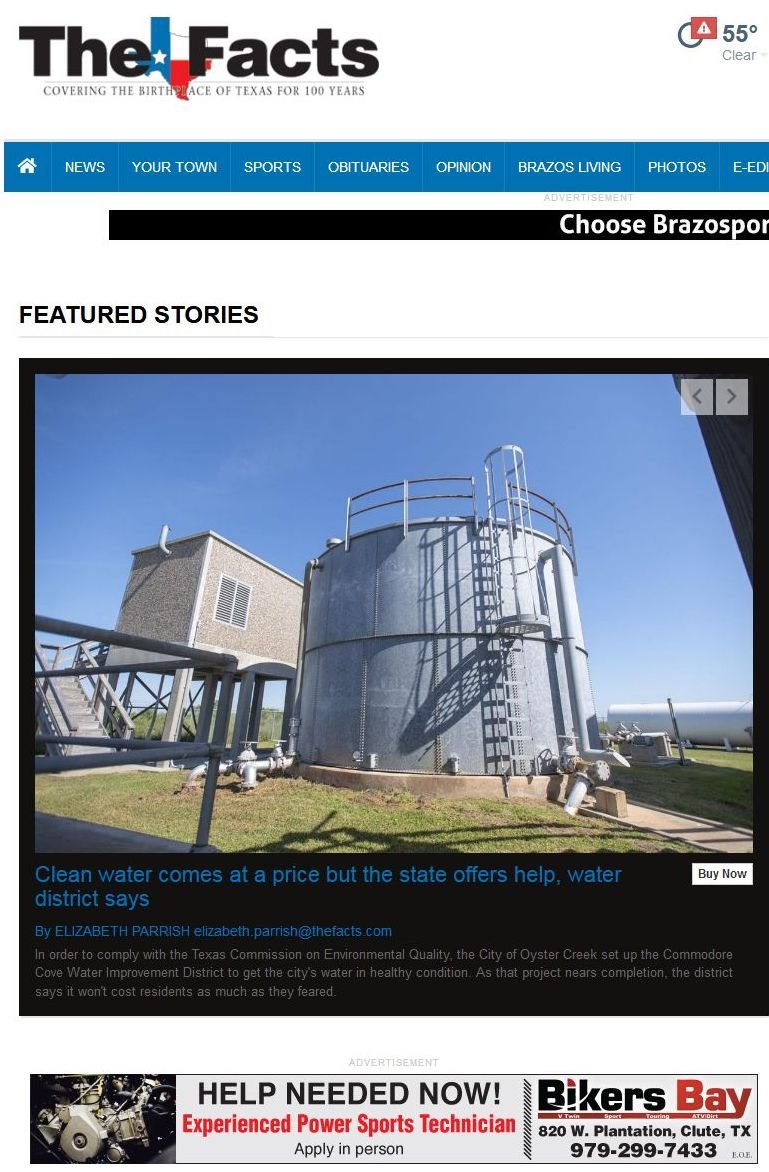Open the News section
This screenshot has width=769, height=1172.
point(85,167)
